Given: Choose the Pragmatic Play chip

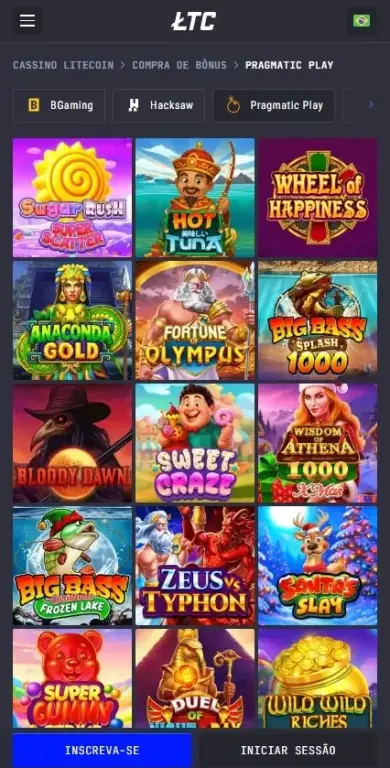Looking at the screenshot, I should [273, 105].
